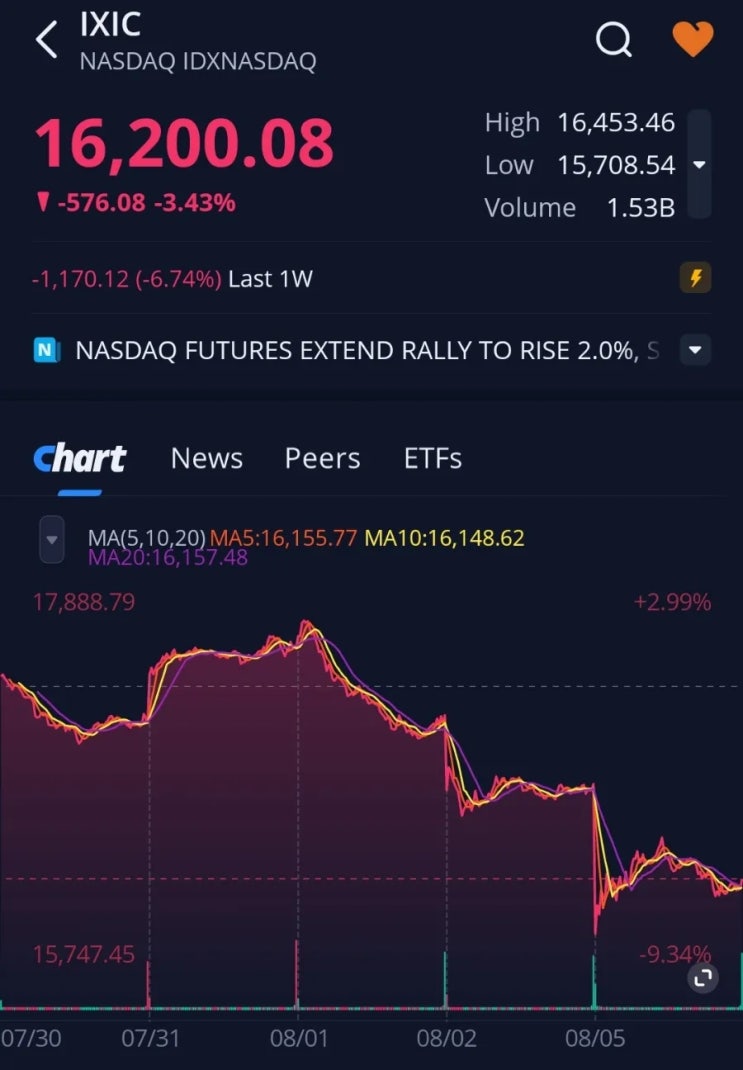Rotate chart to fullscreen view
Viewport: 743px width, 1070px height.
click(702, 979)
